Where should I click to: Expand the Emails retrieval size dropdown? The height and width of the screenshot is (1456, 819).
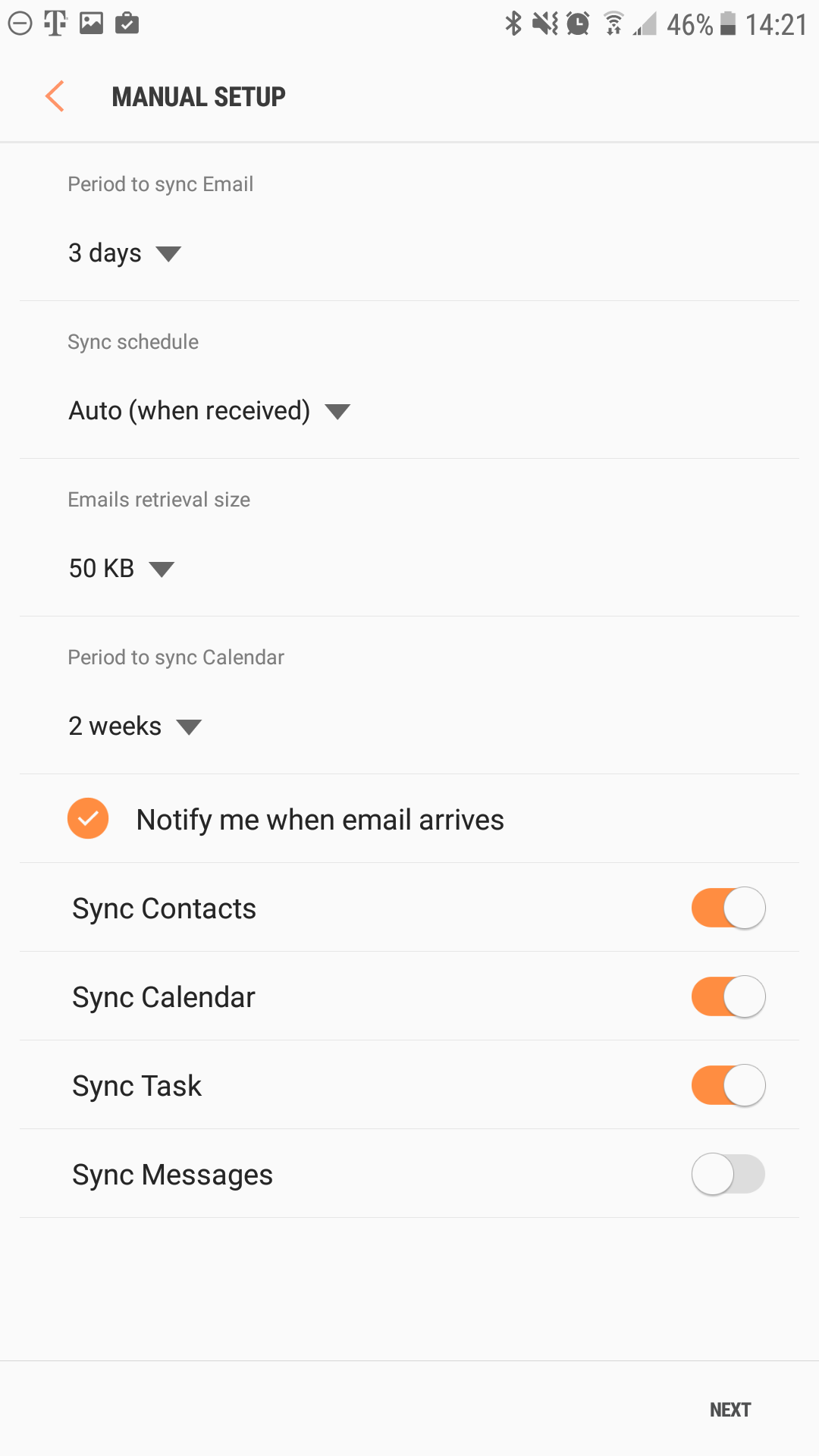coord(122,569)
